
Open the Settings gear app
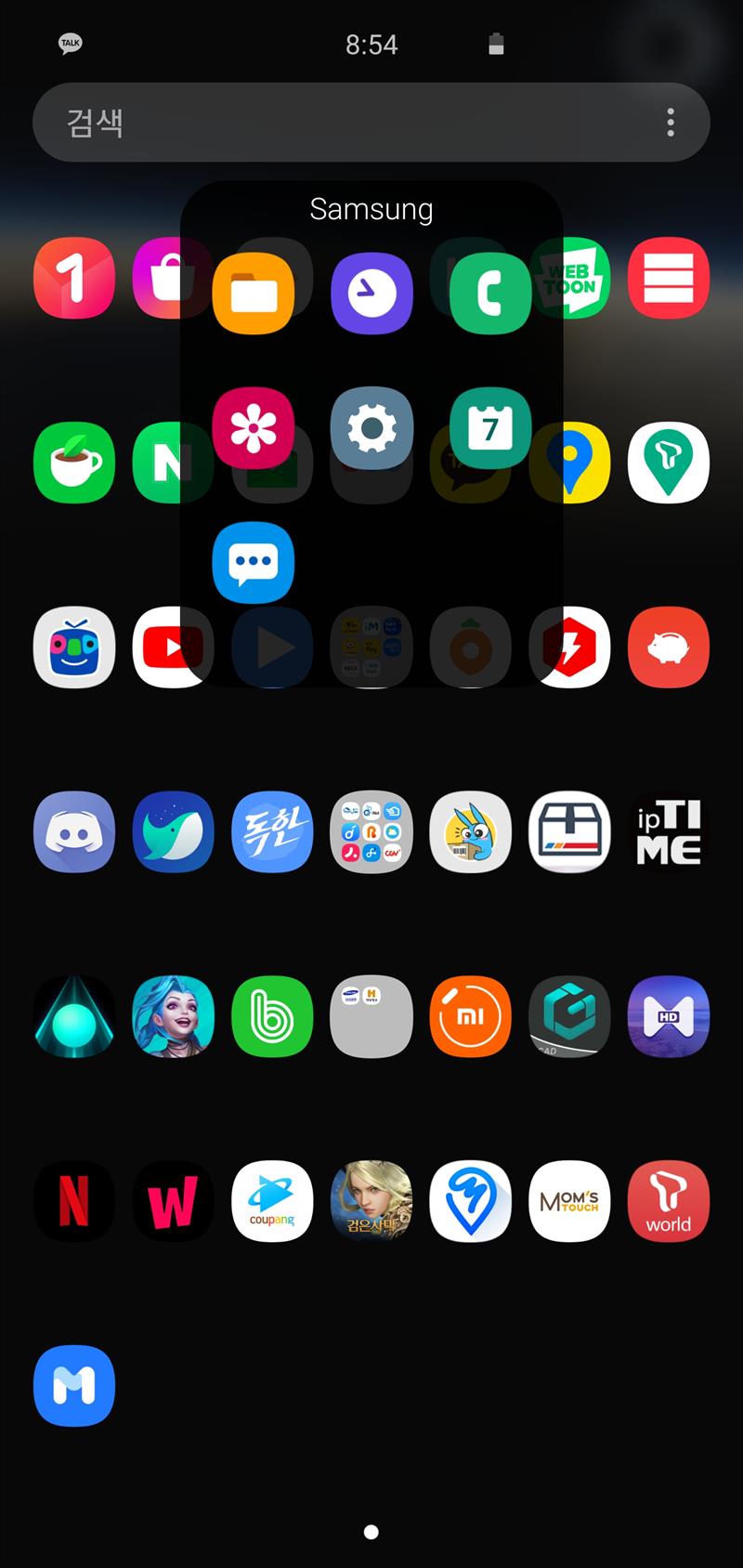(x=371, y=428)
